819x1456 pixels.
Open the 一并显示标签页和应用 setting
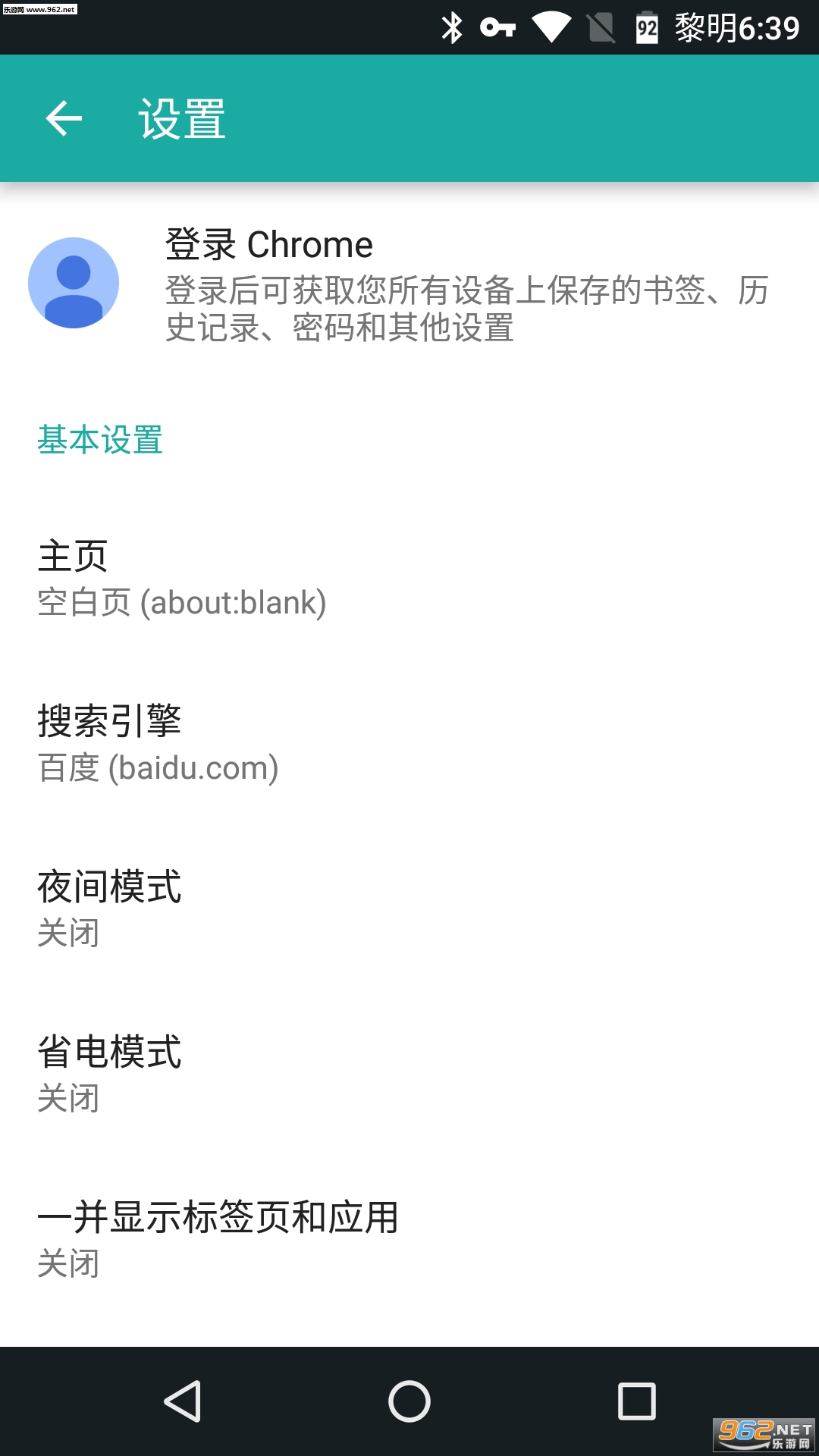pyautogui.click(x=409, y=1240)
